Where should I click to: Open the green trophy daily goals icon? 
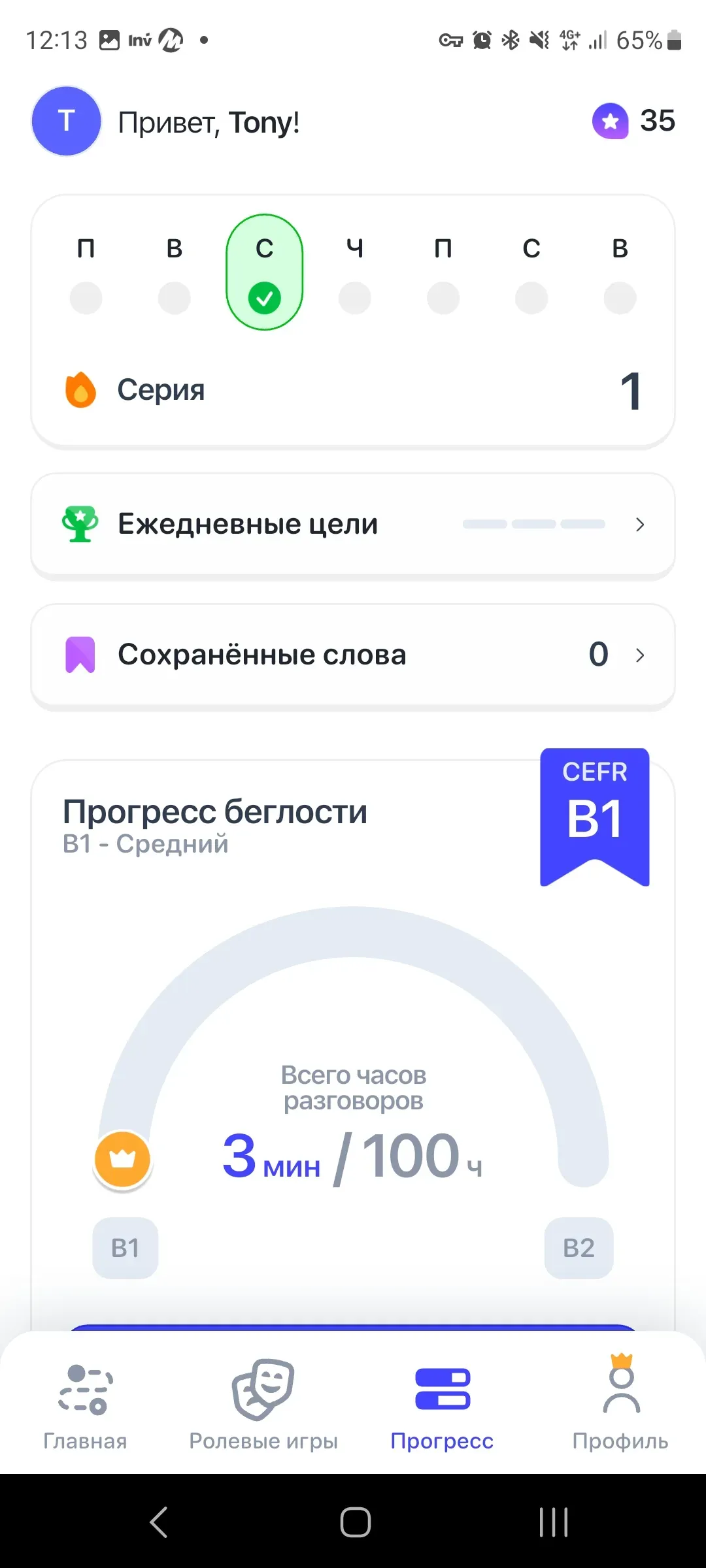click(80, 523)
